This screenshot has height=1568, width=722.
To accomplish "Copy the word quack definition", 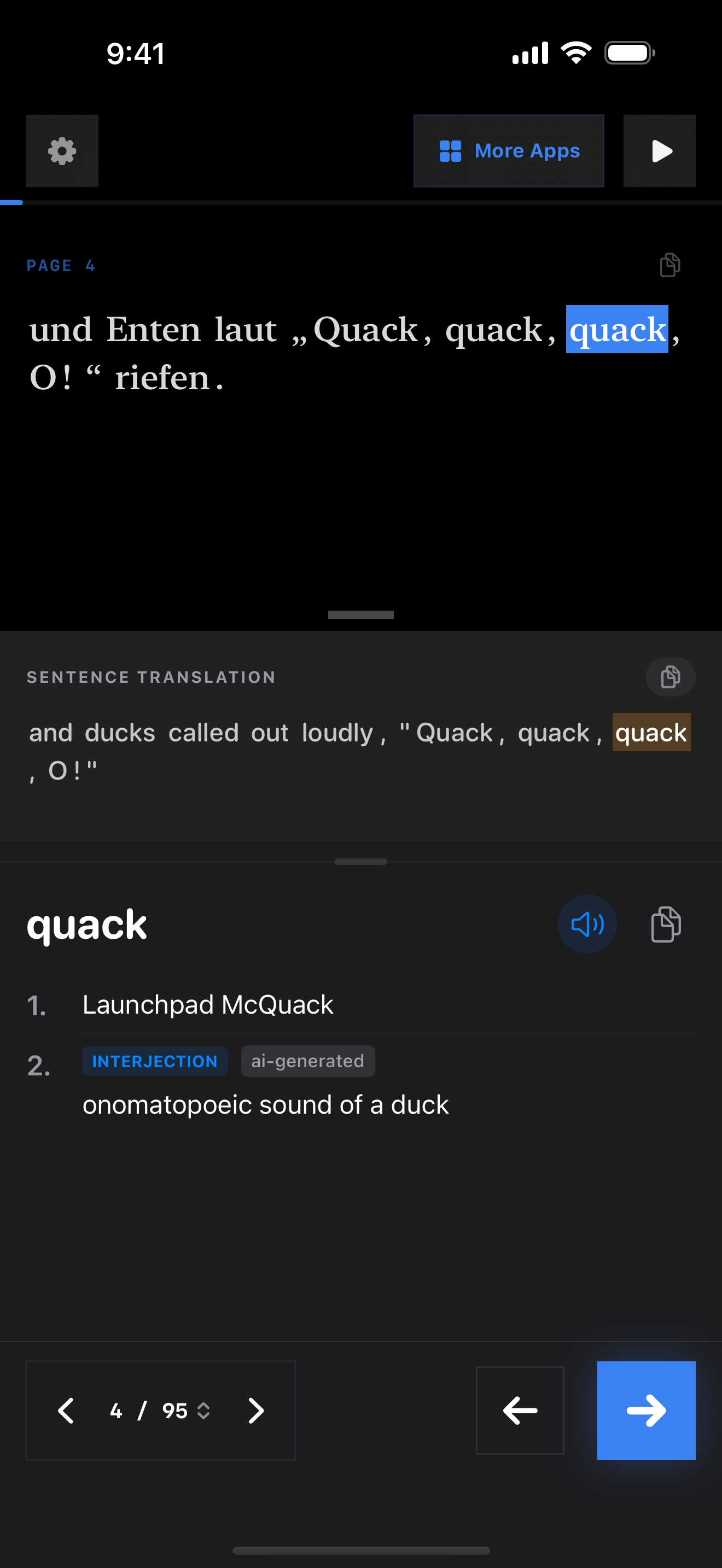I will click(x=666, y=924).
